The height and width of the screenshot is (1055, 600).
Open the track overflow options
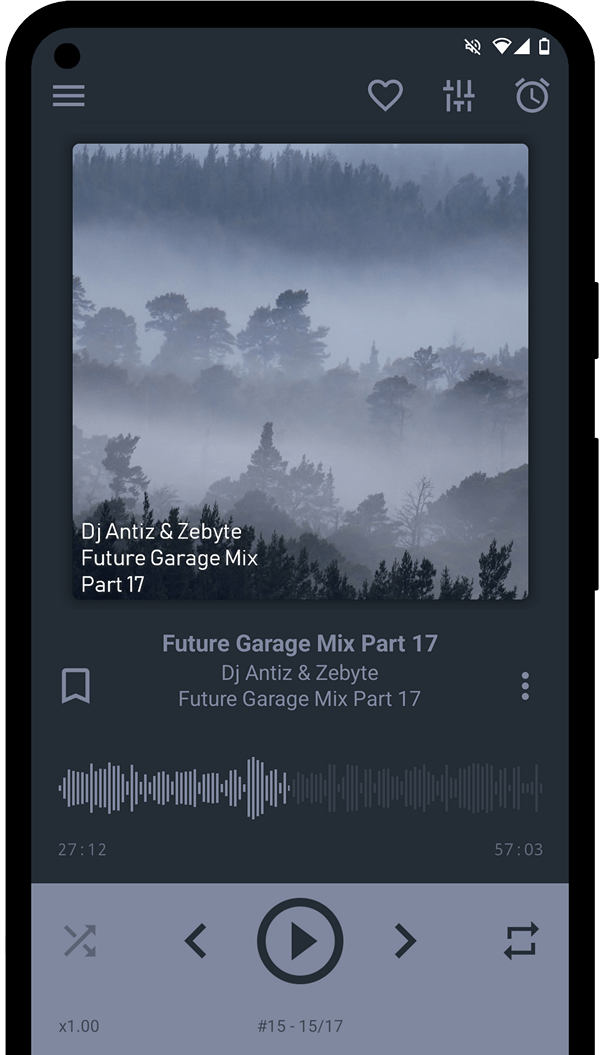525,686
